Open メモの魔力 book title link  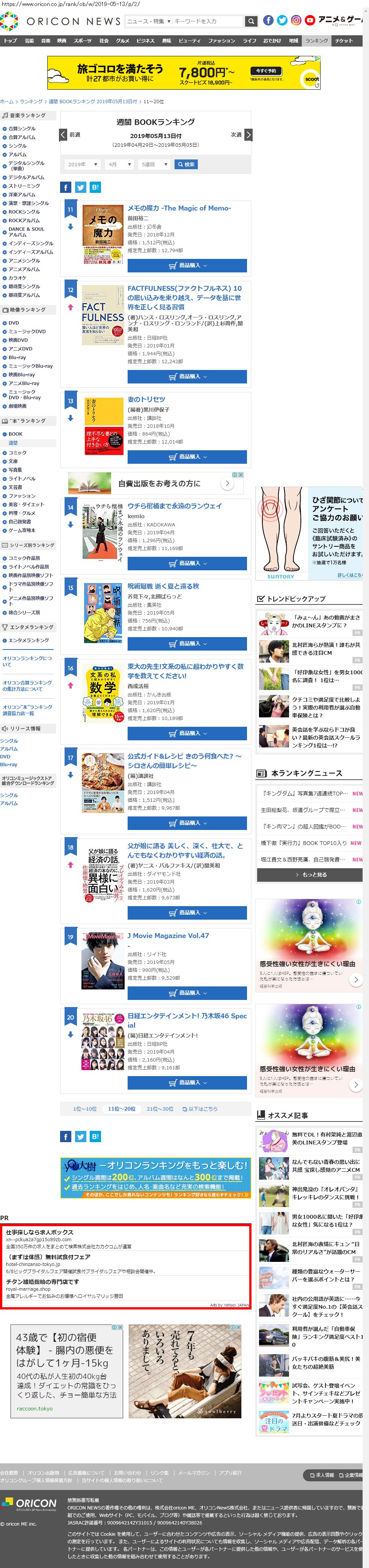(179, 208)
